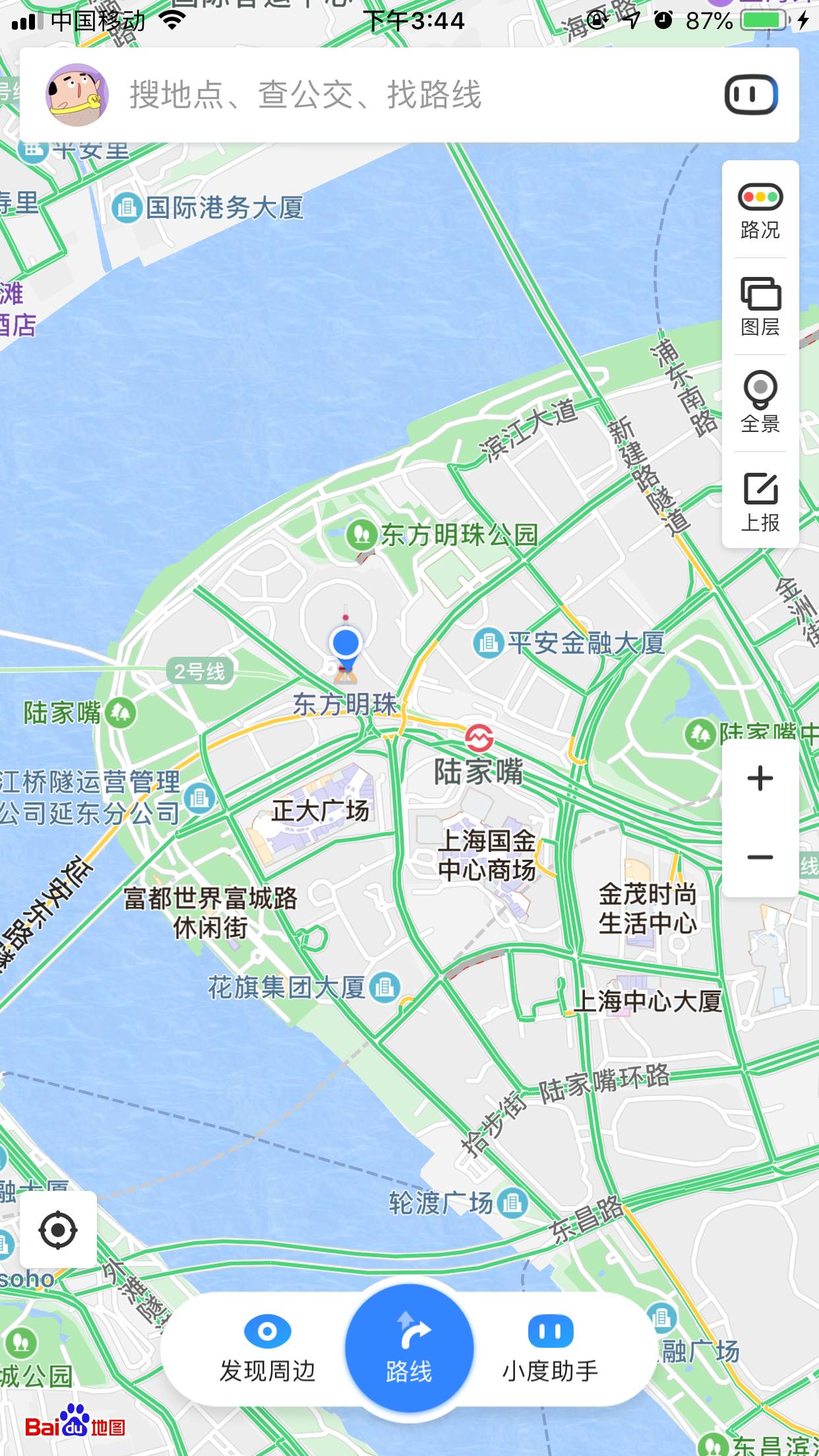This screenshot has height=1456, width=819.
Task: Open the 图层 map layers panel
Action: (760, 307)
